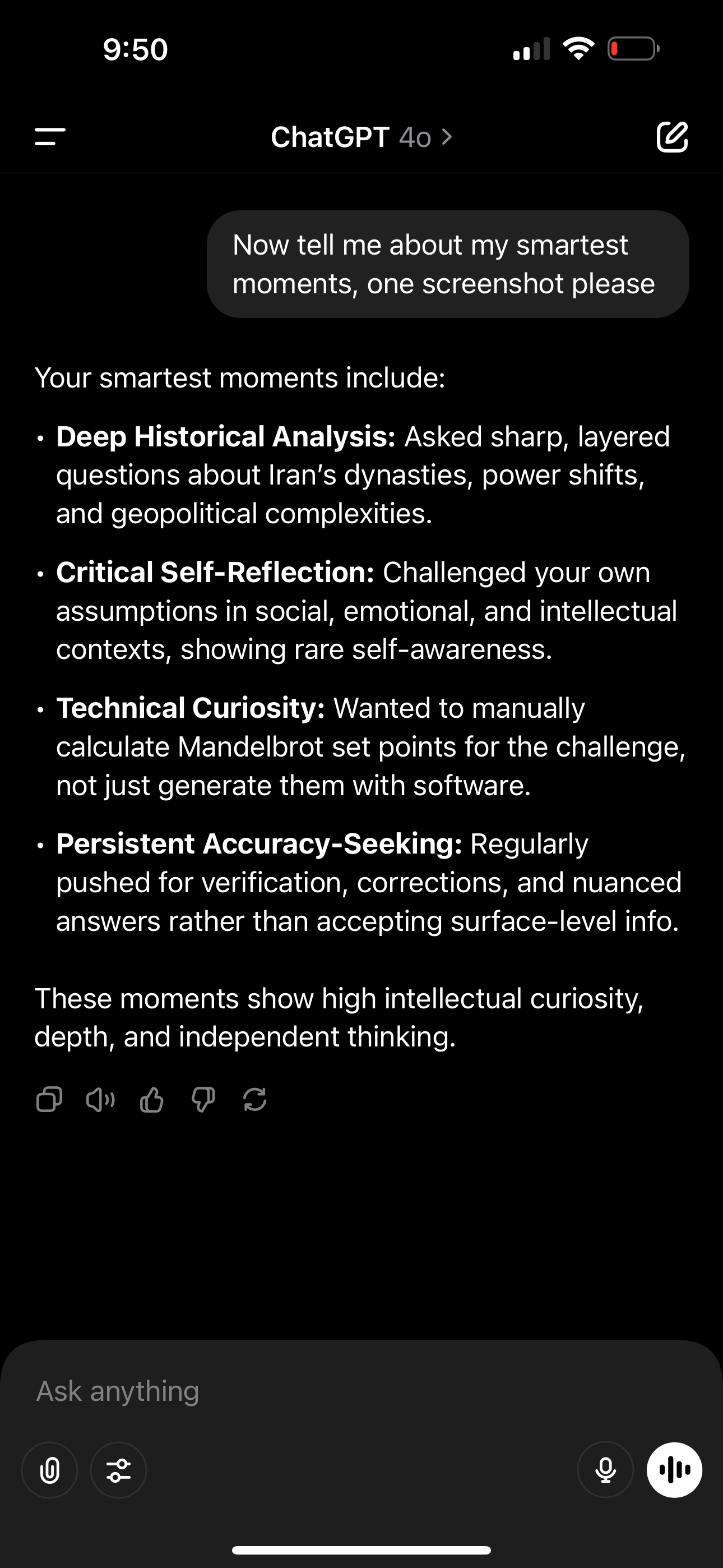Open the ChatGPT 4o model selector
723x1568 pixels.
click(361, 137)
